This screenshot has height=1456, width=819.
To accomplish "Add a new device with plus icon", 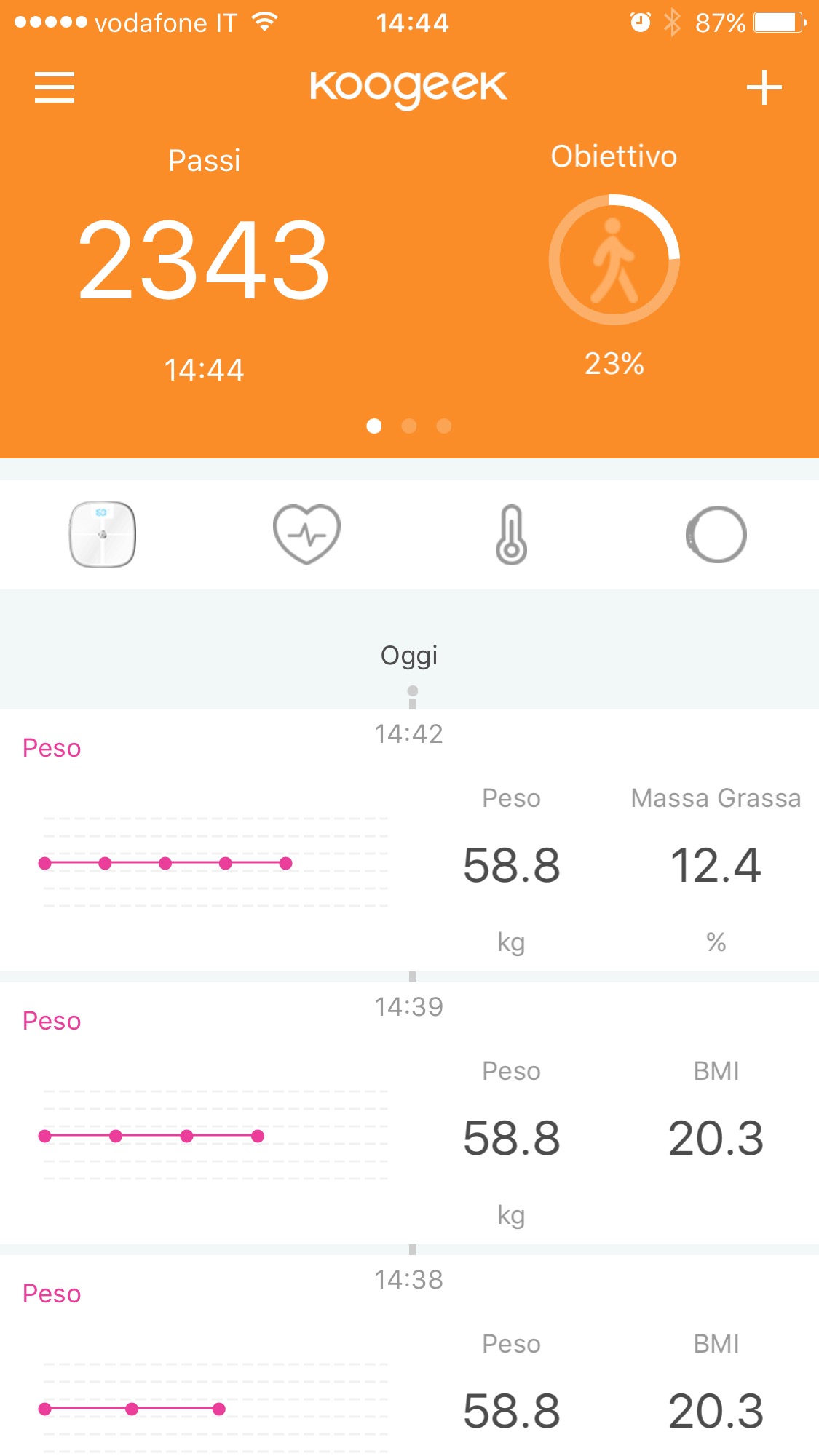I will (x=764, y=88).
